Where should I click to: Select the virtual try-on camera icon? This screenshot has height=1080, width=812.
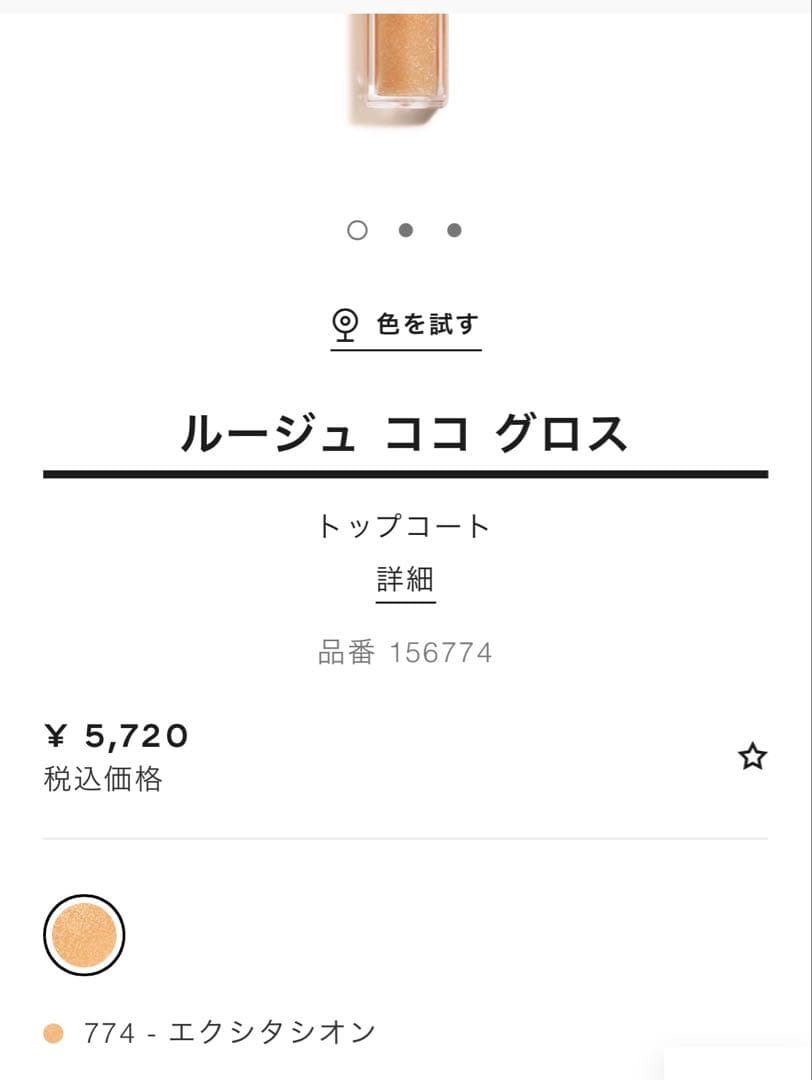pos(345,323)
